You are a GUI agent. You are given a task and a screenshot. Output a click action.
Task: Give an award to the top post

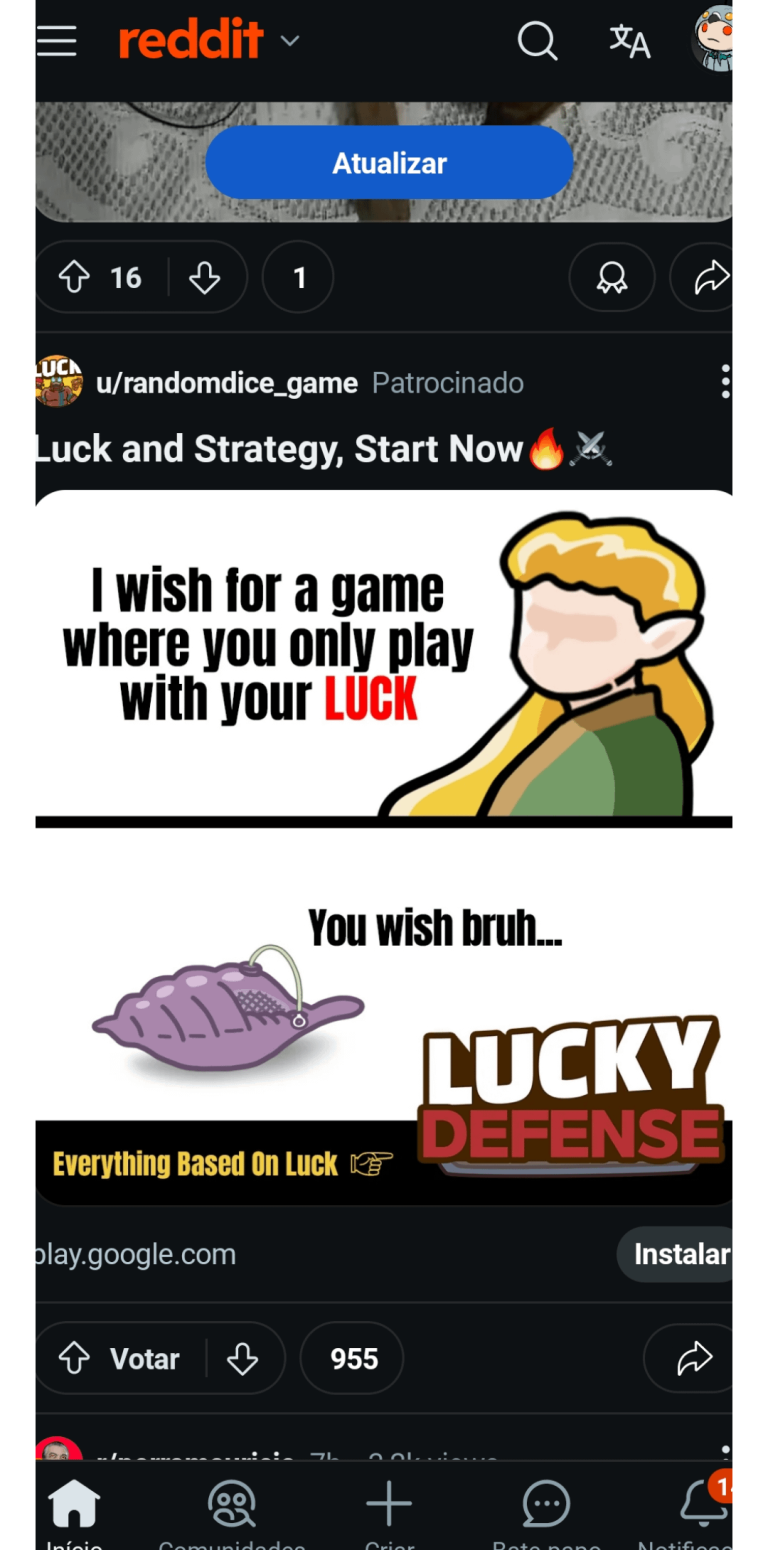612,277
